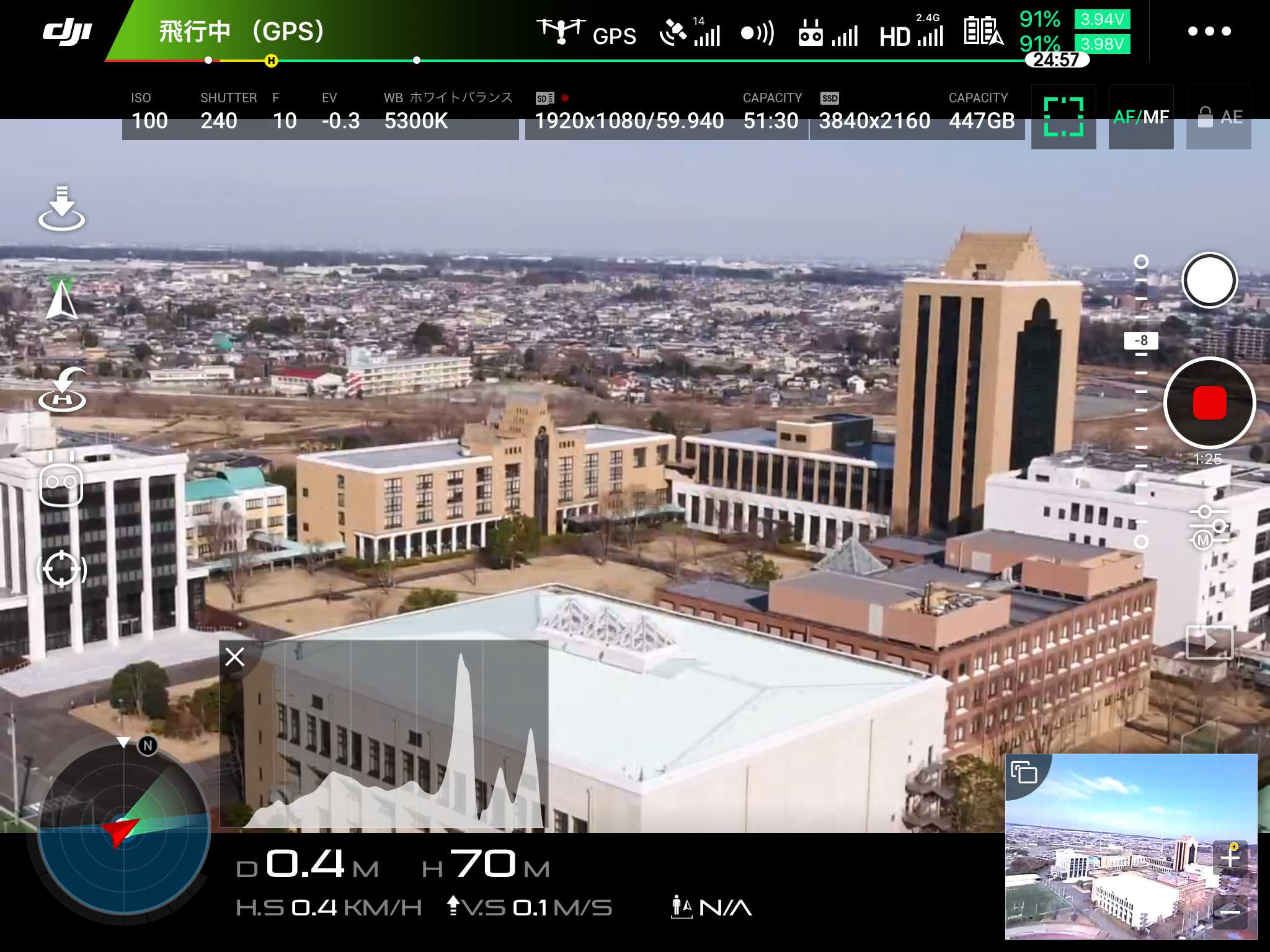Tap the auto landing icon

point(61,208)
